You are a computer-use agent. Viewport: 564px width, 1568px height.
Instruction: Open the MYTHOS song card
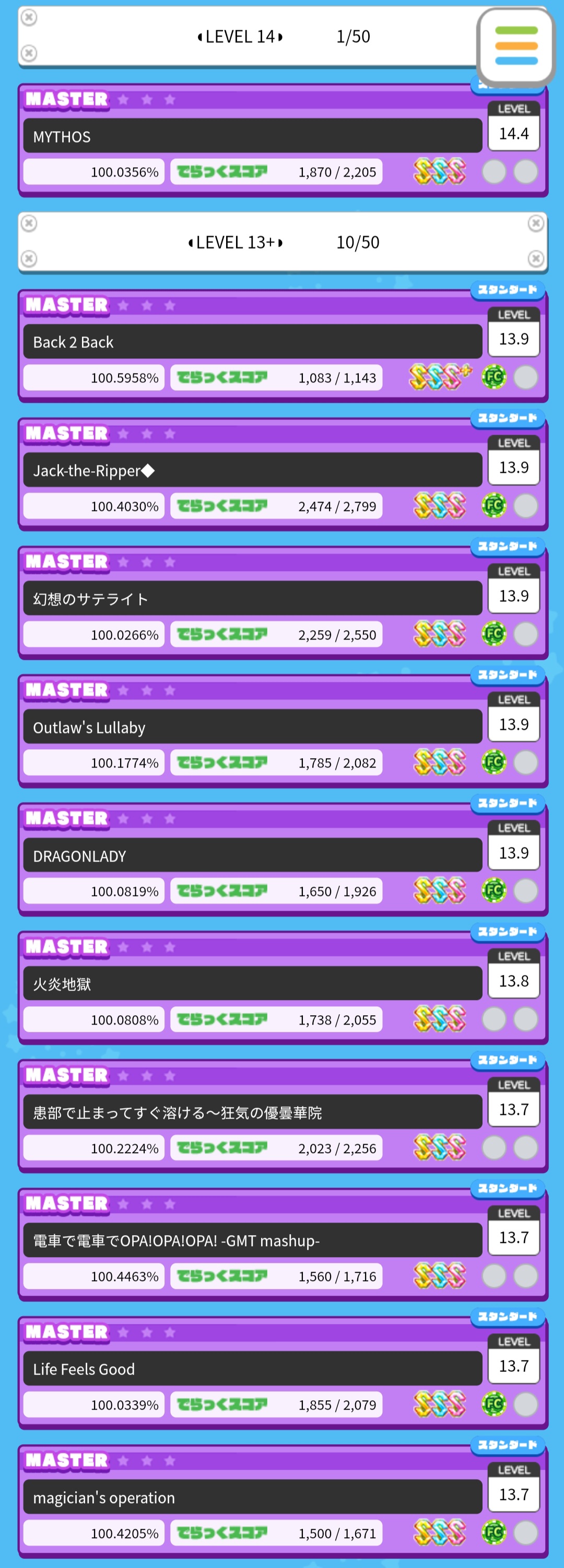252,136
